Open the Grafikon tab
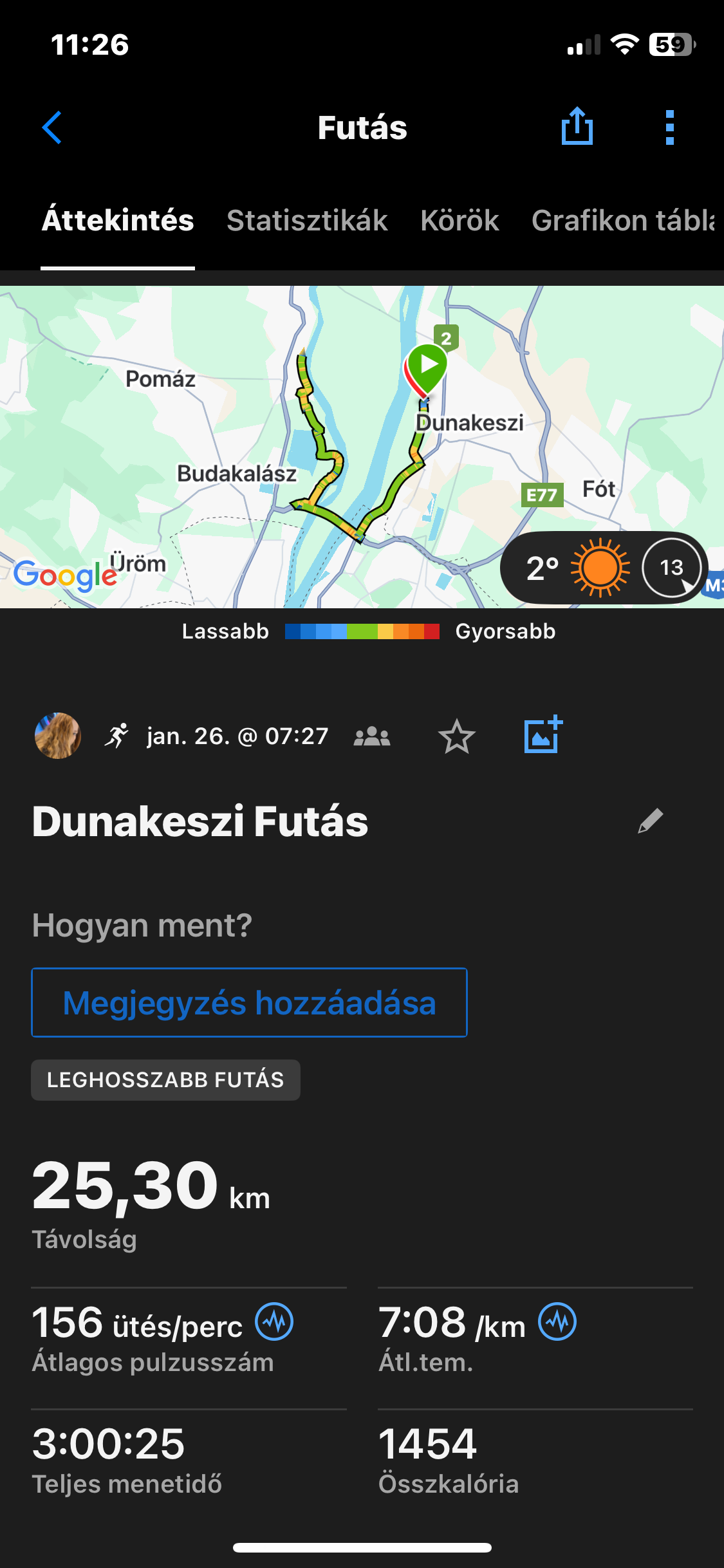724x1568 pixels. point(622,221)
